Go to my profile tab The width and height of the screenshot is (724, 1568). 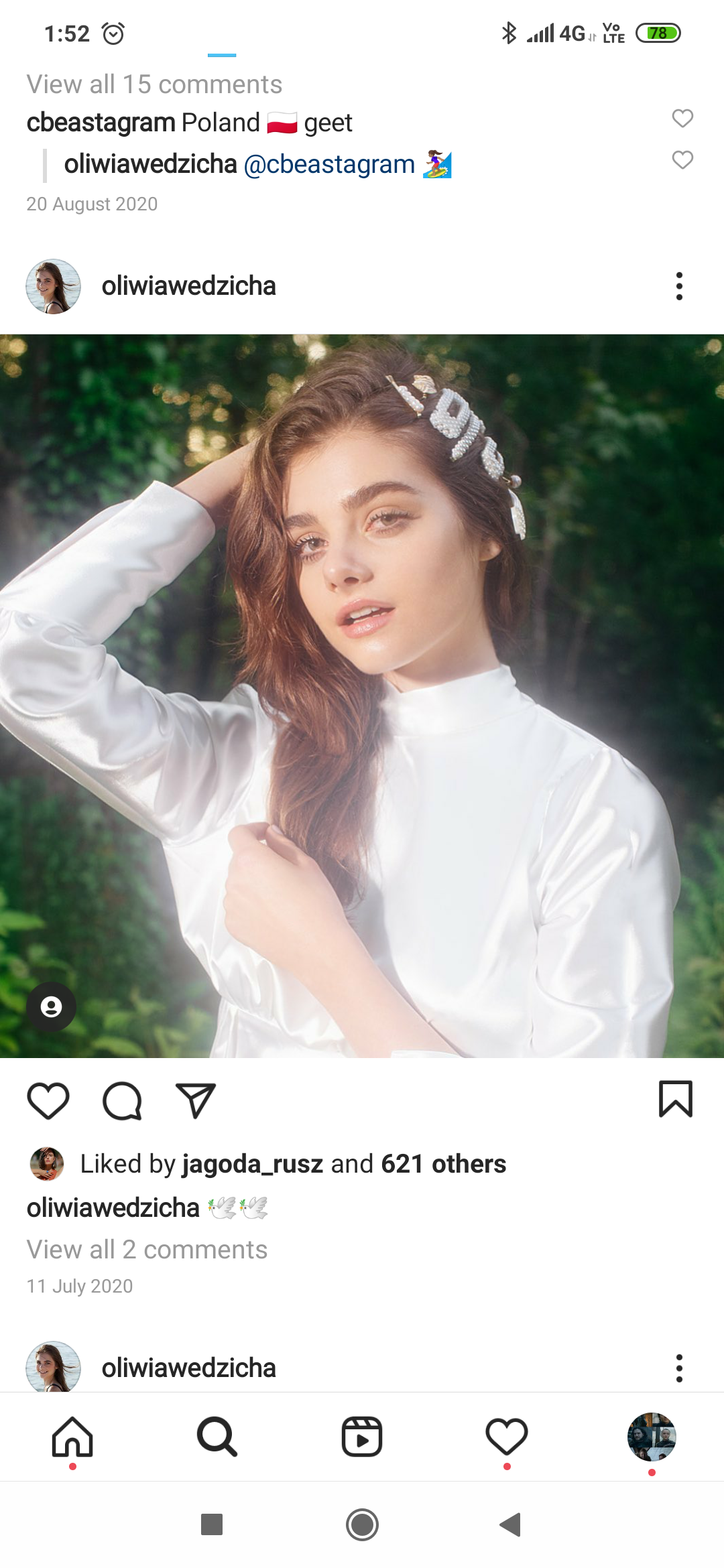pyautogui.click(x=652, y=1437)
